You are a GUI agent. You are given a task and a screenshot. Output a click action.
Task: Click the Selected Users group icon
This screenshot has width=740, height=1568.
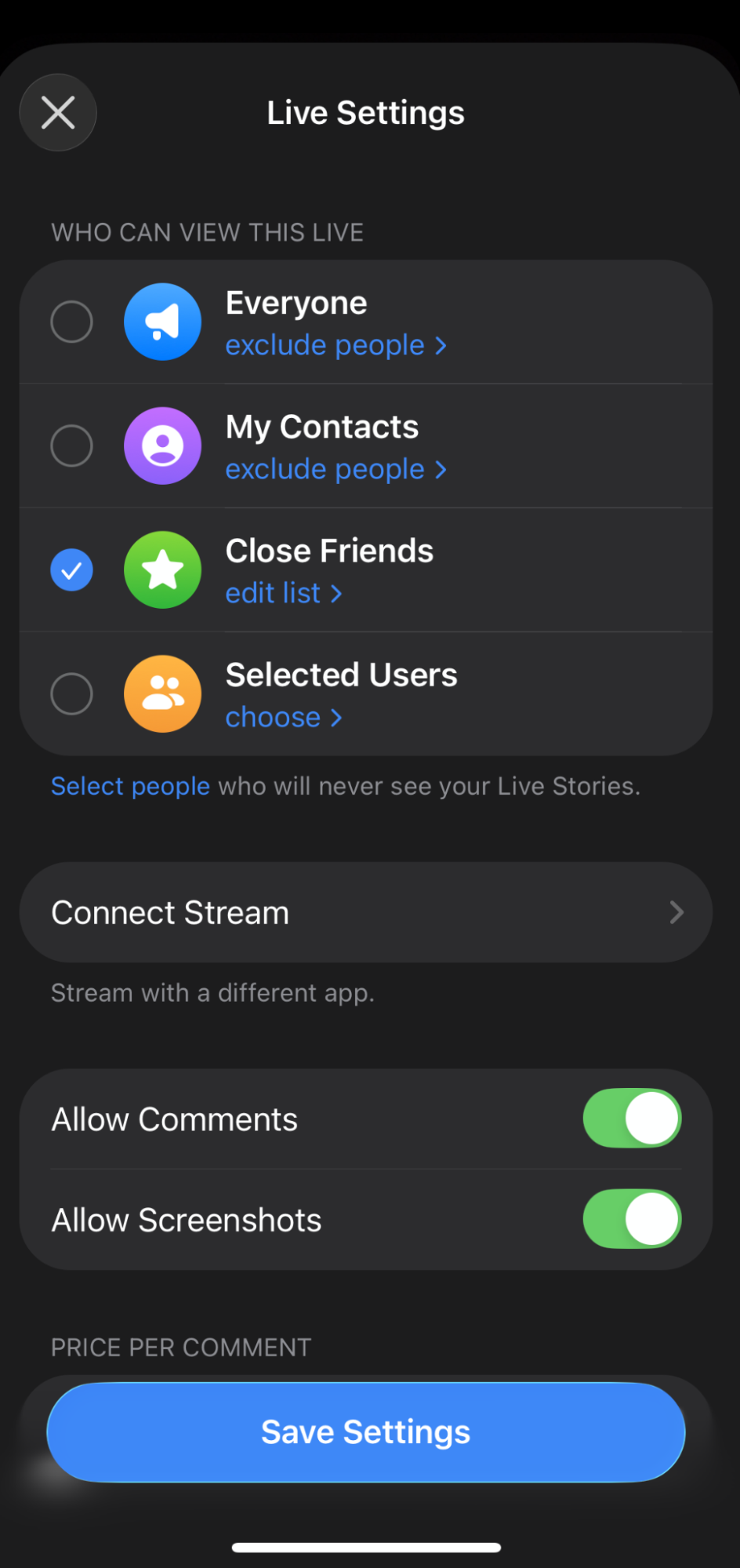pyautogui.click(x=162, y=693)
